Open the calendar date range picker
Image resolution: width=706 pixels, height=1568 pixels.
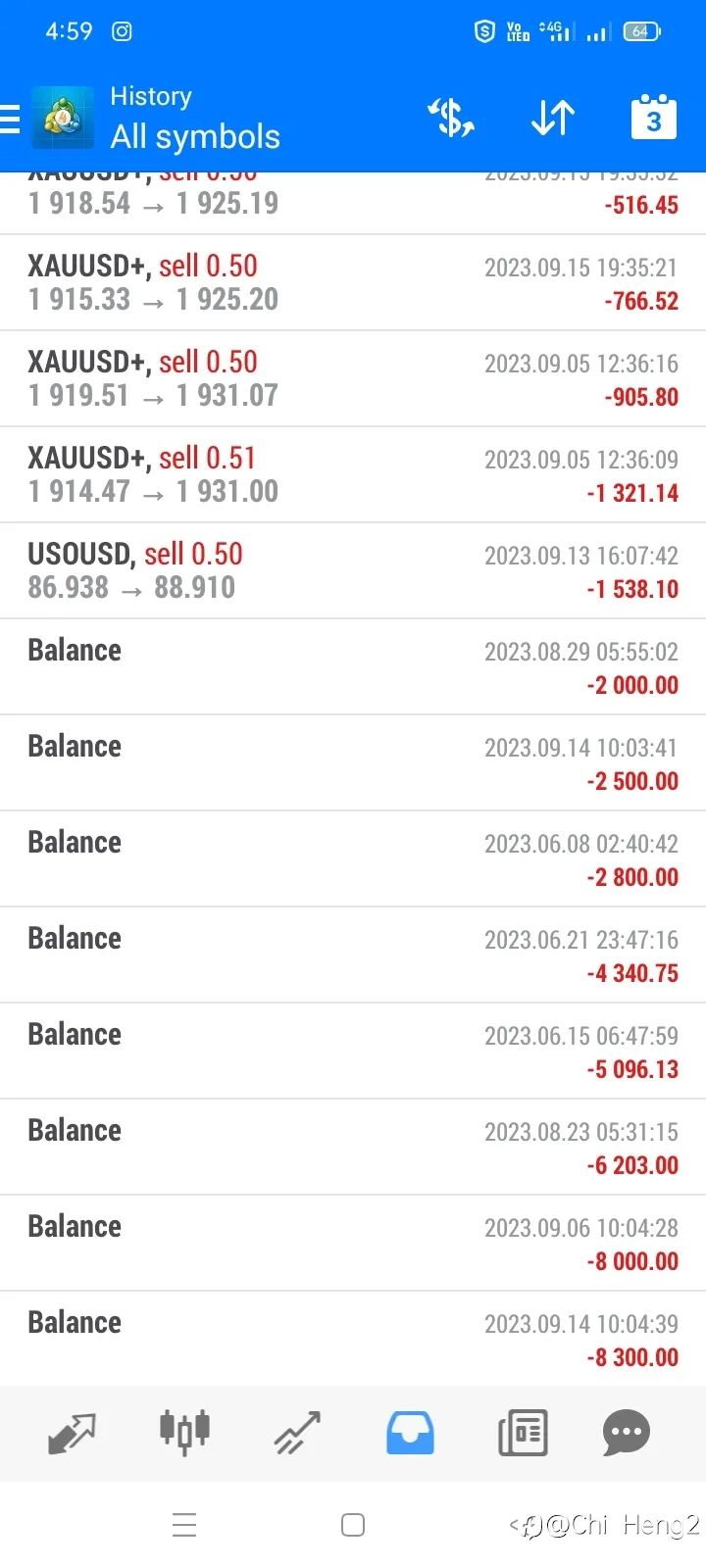(x=653, y=118)
